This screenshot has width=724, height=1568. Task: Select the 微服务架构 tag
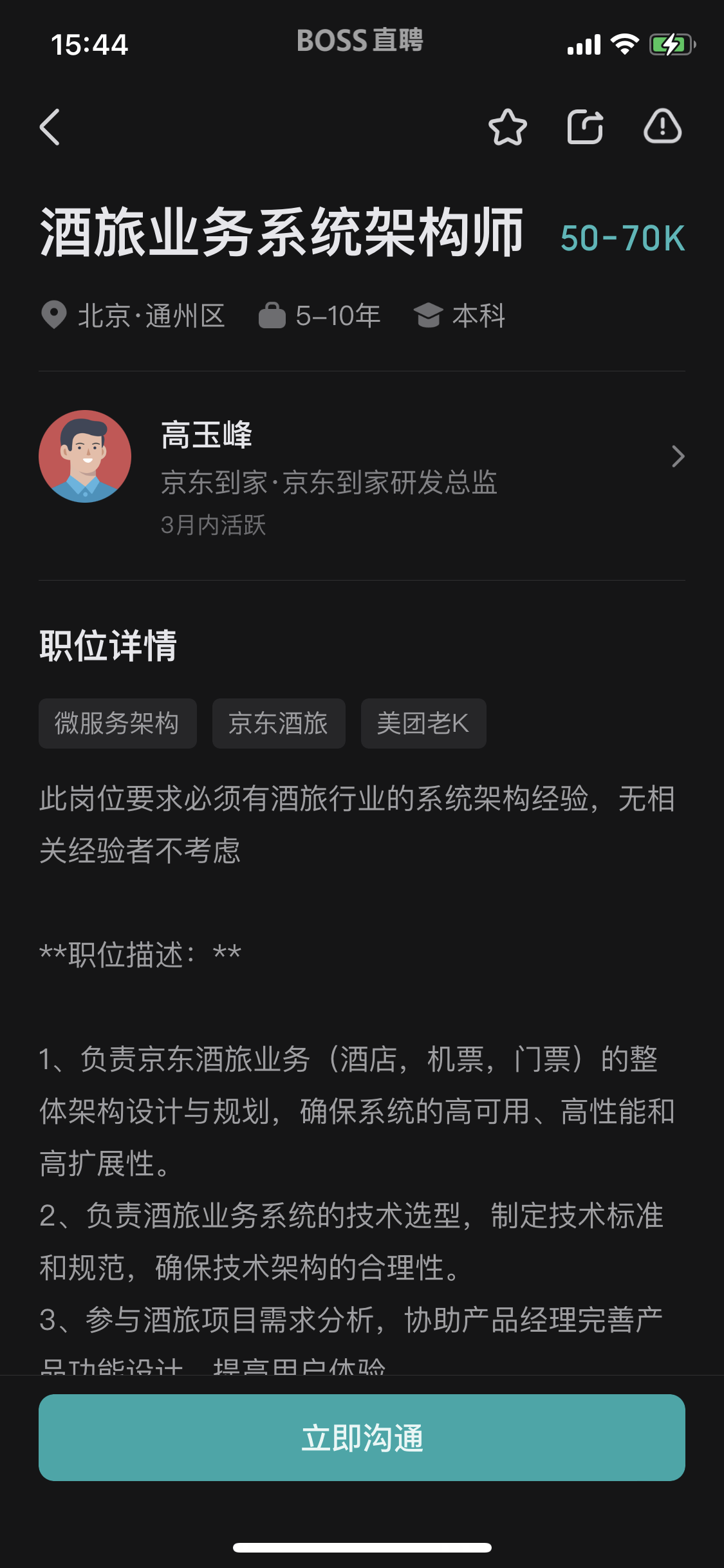117,723
